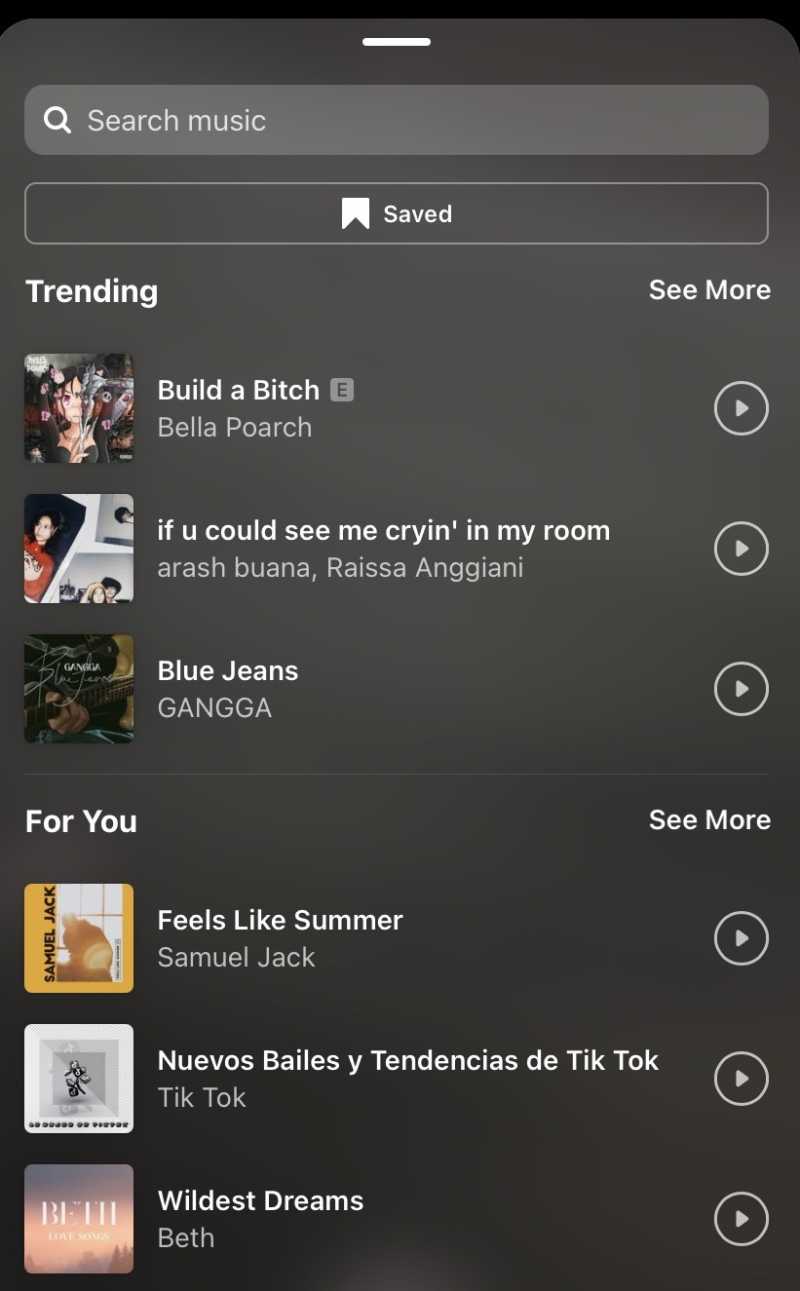Play the Wildest Dreams preview
Image resolution: width=800 pixels, height=1291 pixels.
coord(741,1218)
